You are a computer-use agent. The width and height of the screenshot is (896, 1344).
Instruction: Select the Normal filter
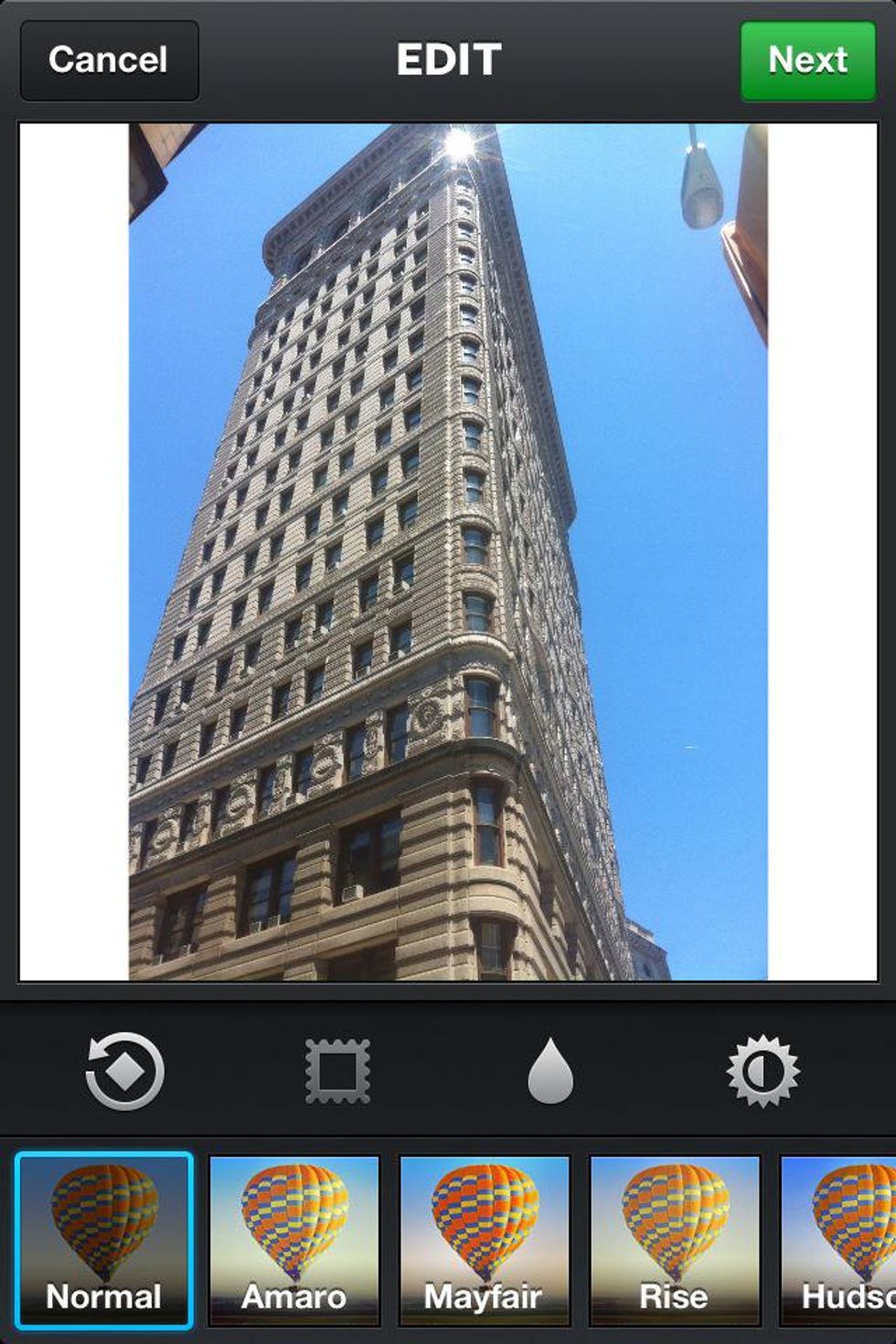104,1240
